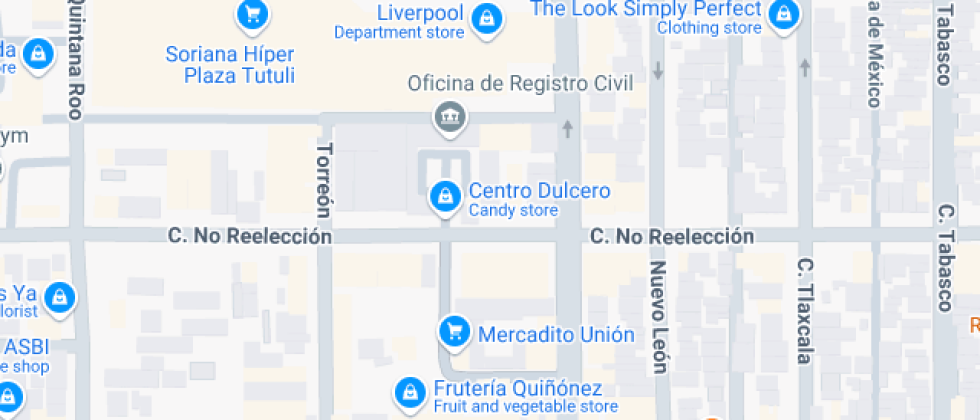Open the Liverpool department store marker

point(486,18)
